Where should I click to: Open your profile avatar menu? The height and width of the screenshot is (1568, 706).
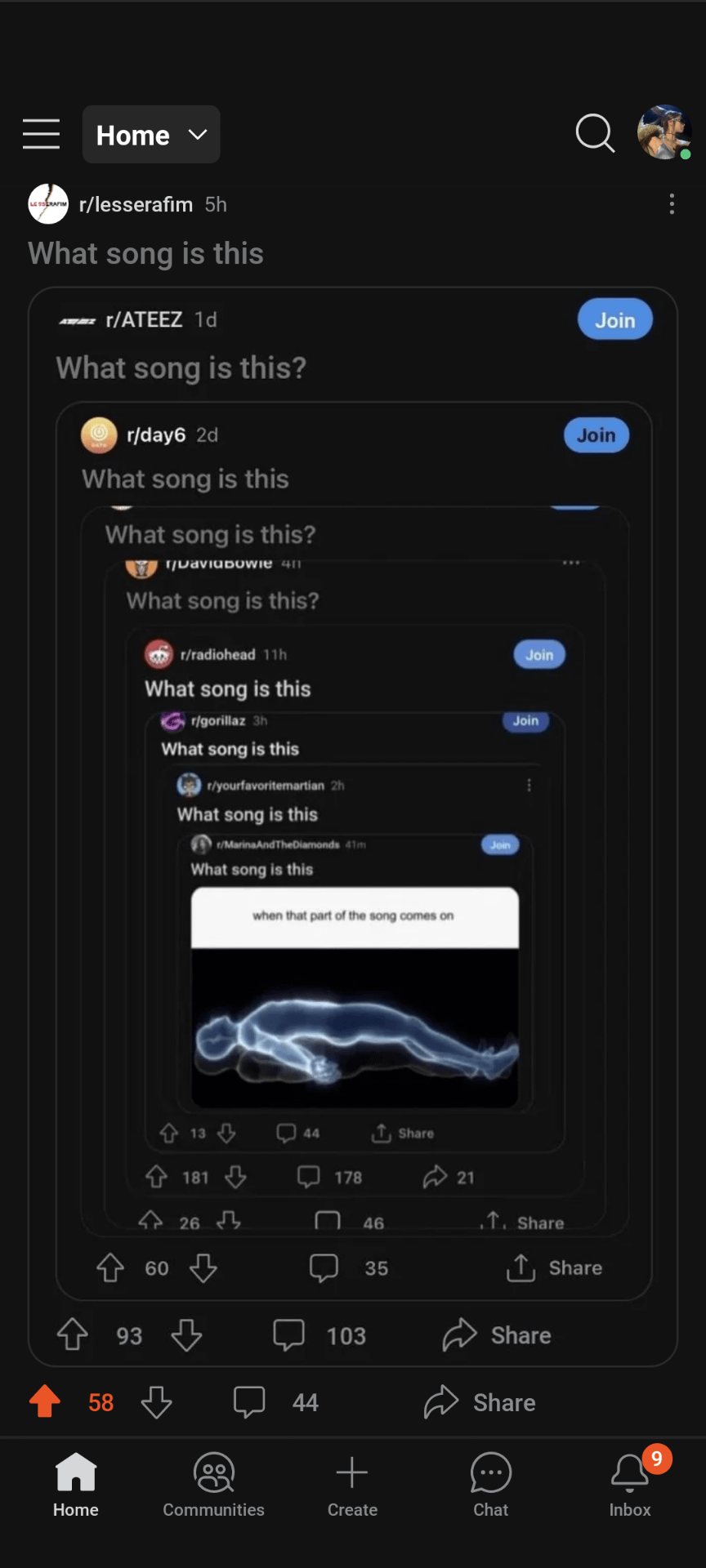click(x=664, y=132)
